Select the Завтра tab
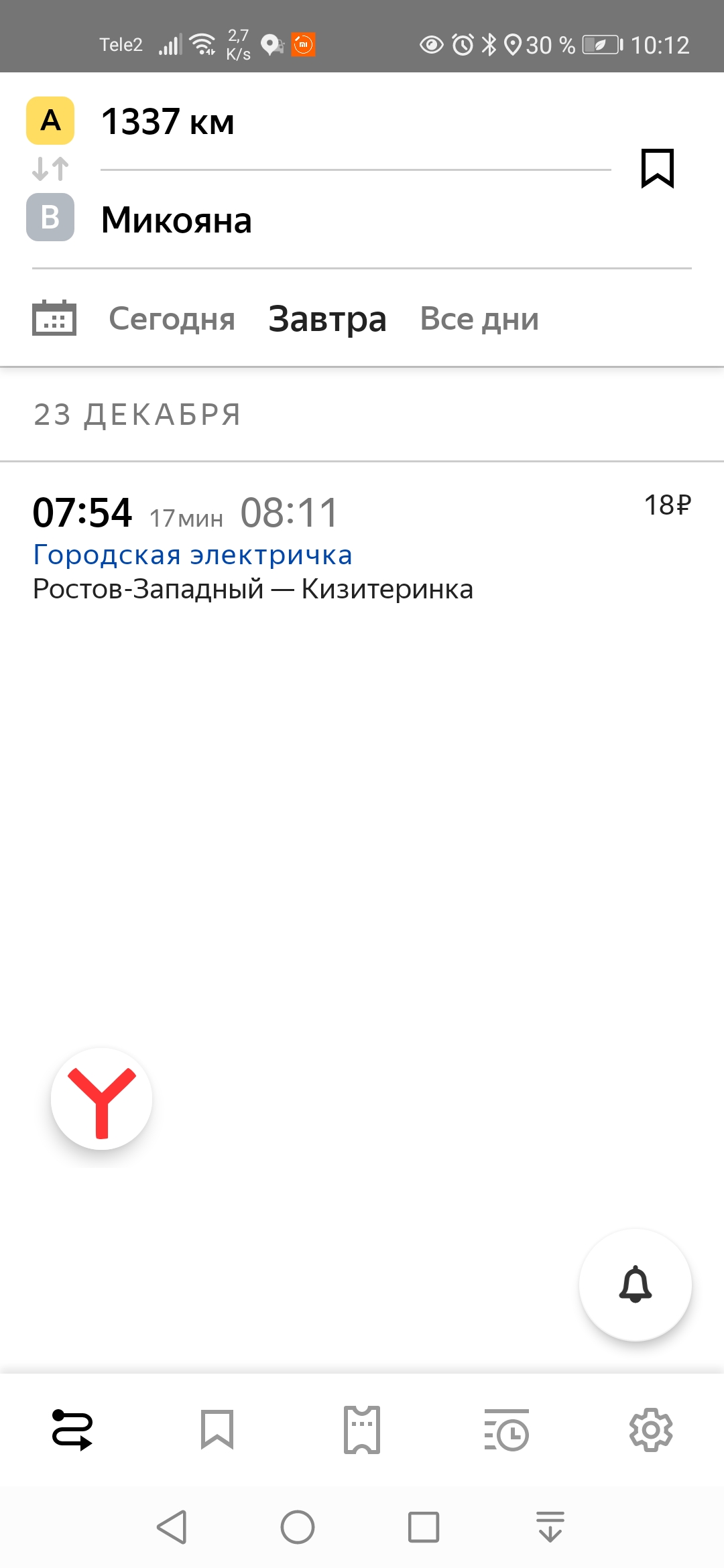Viewport: 724px width, 1568px height. coord(327,319)
